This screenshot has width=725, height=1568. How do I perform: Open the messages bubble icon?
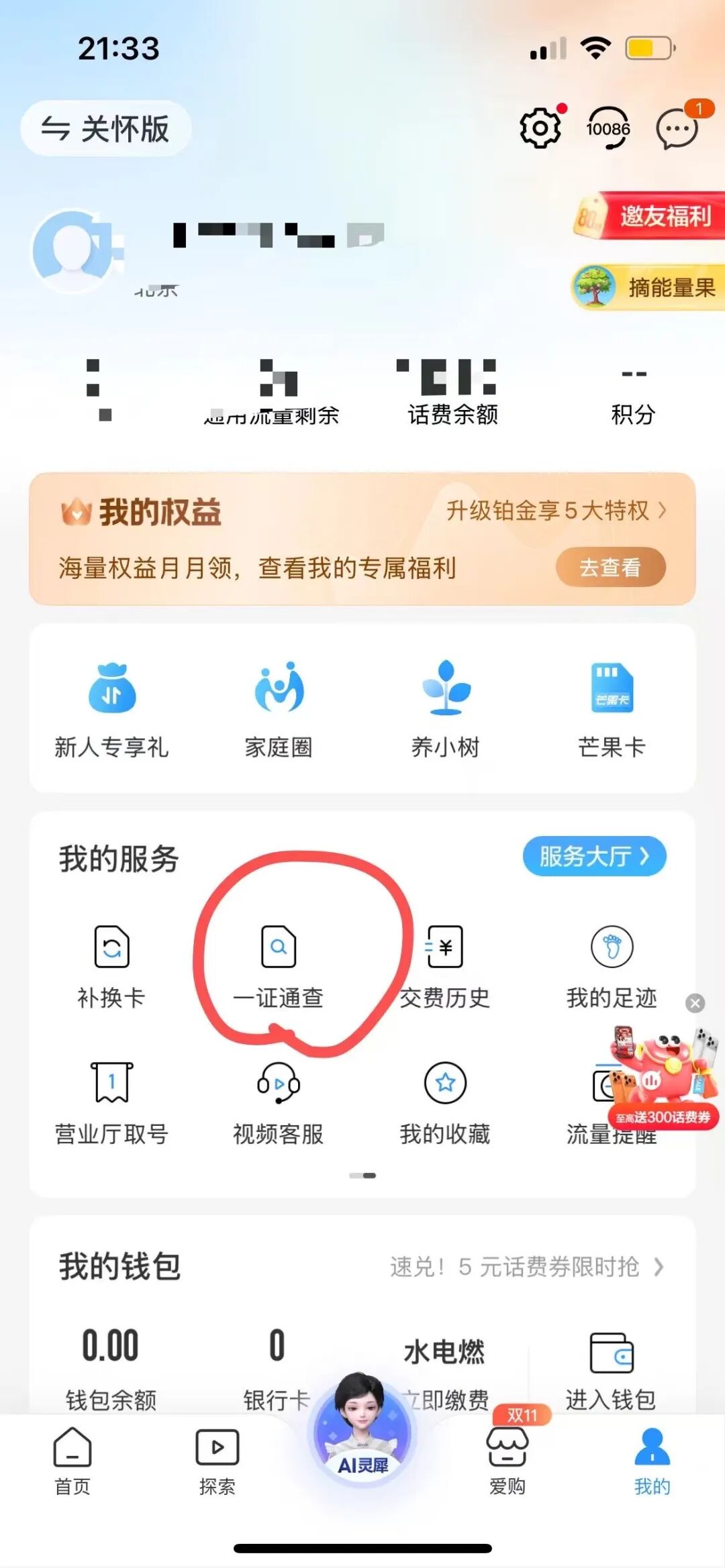point(677,129)
